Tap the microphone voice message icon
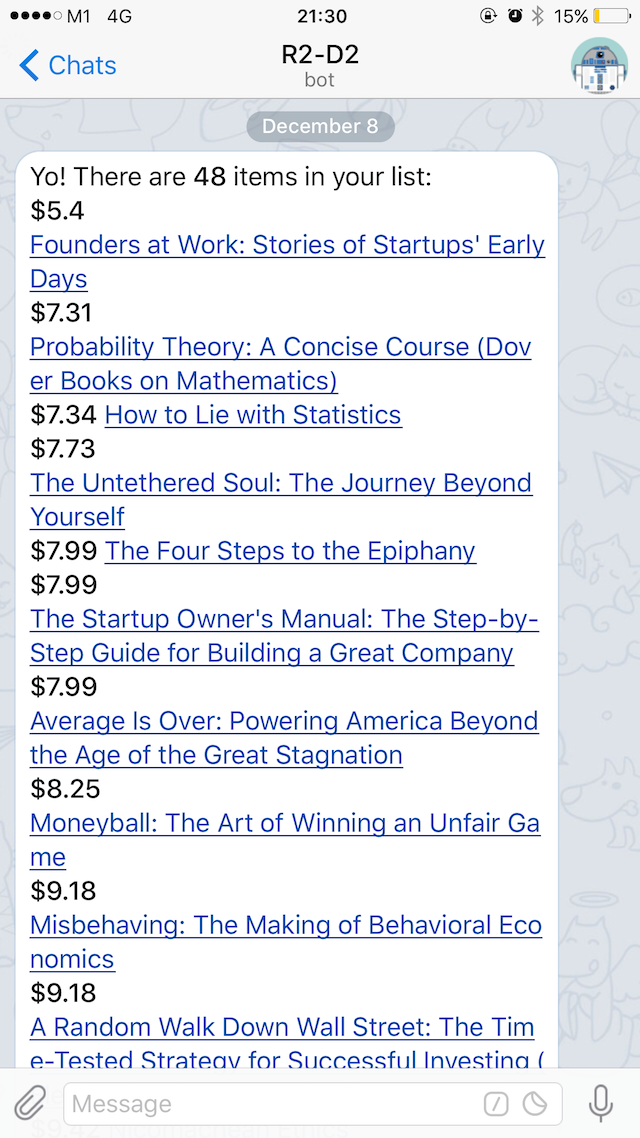Screen dimensions: 640x1138 (601, 1104)
